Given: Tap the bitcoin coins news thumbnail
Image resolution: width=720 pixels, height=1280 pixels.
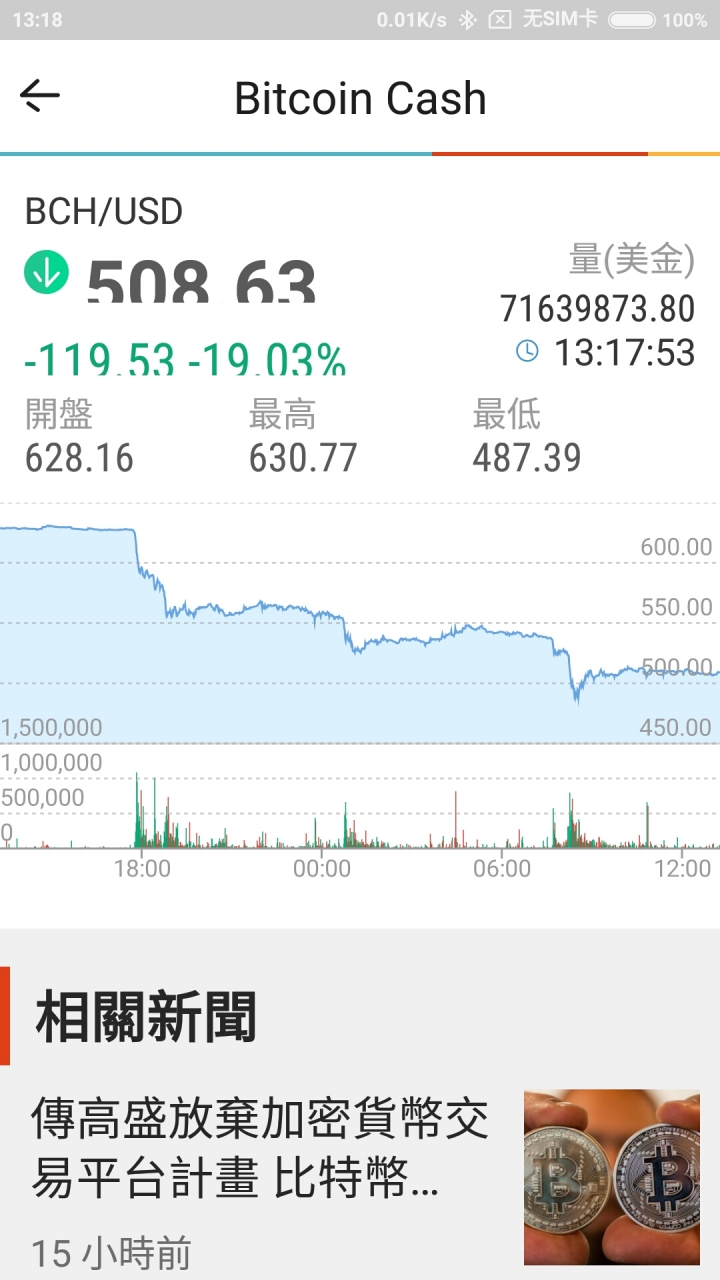Looking at the screenshot, I should [612, 1177].
